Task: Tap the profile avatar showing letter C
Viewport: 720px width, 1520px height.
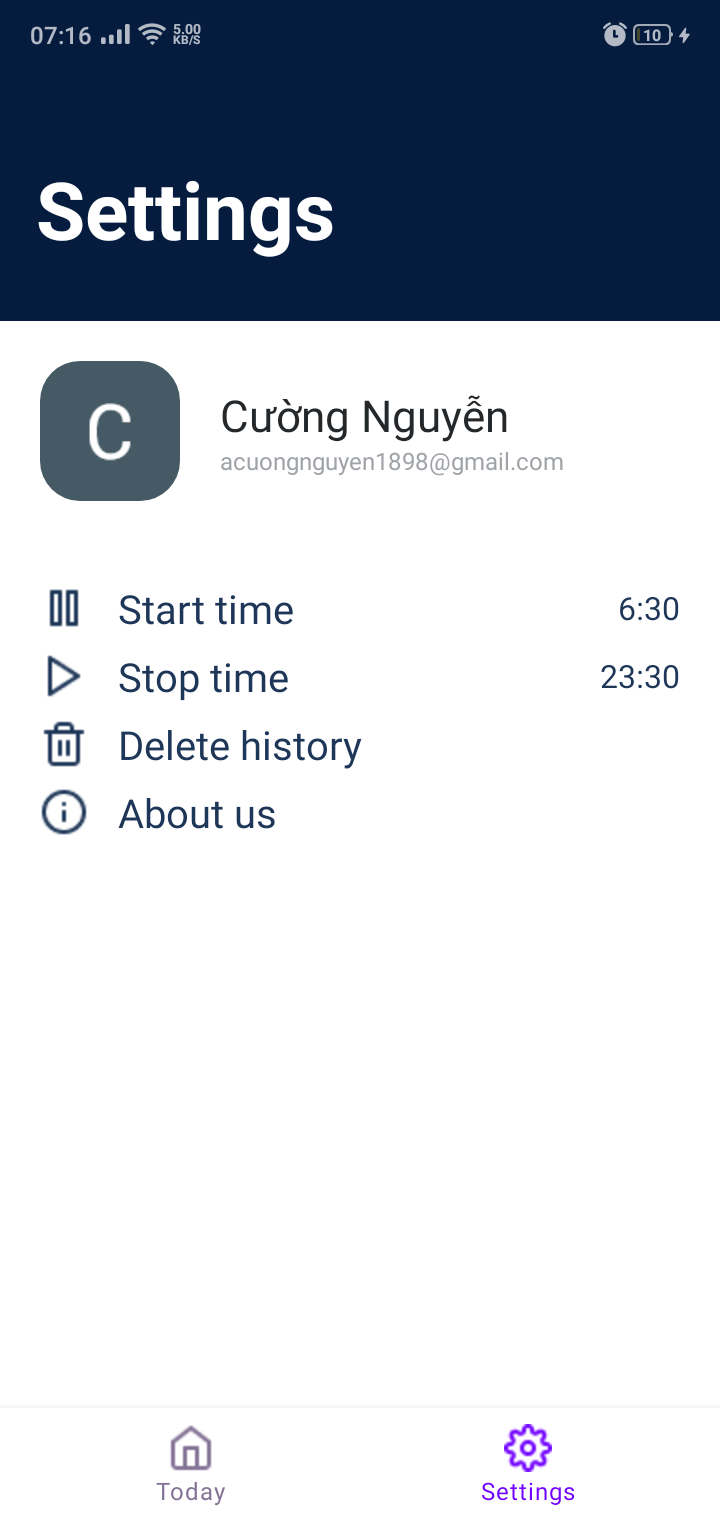Action: click(x=110, y=430)
